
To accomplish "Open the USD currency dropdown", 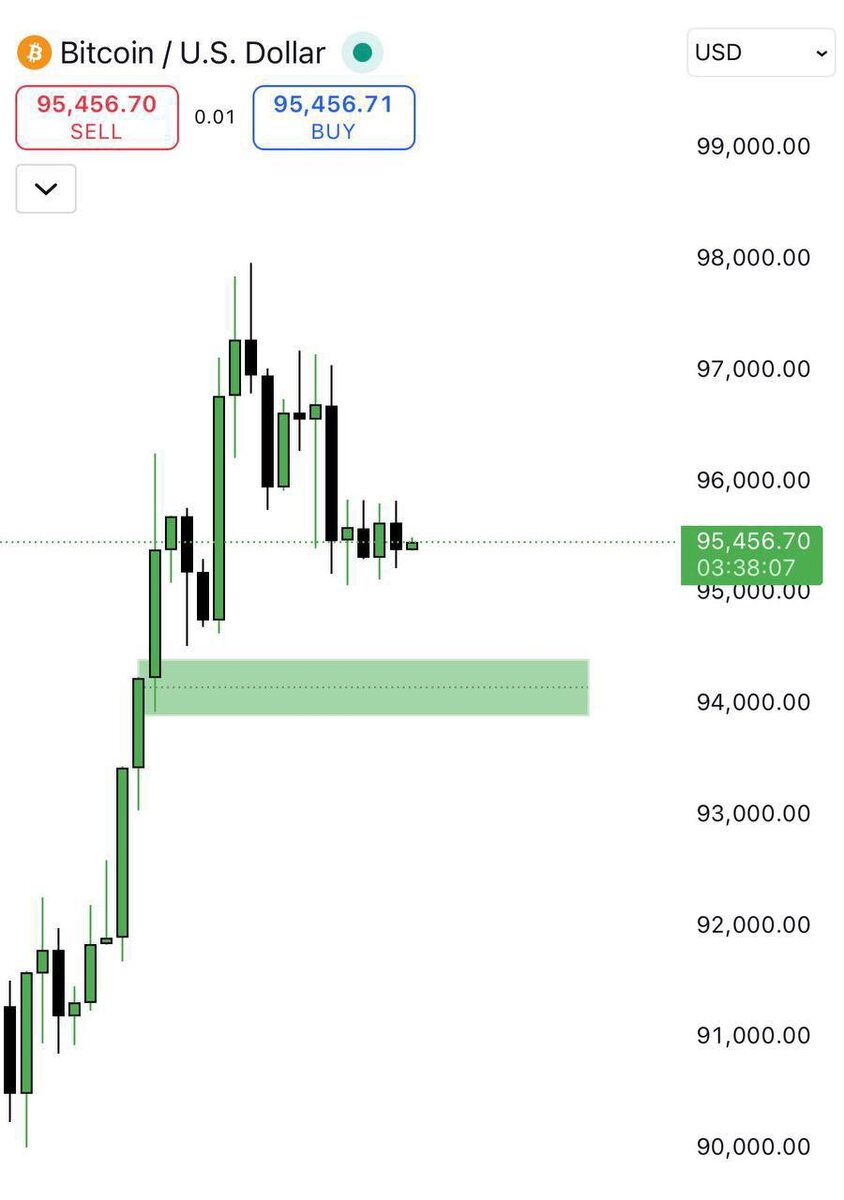I will (761, 53).
